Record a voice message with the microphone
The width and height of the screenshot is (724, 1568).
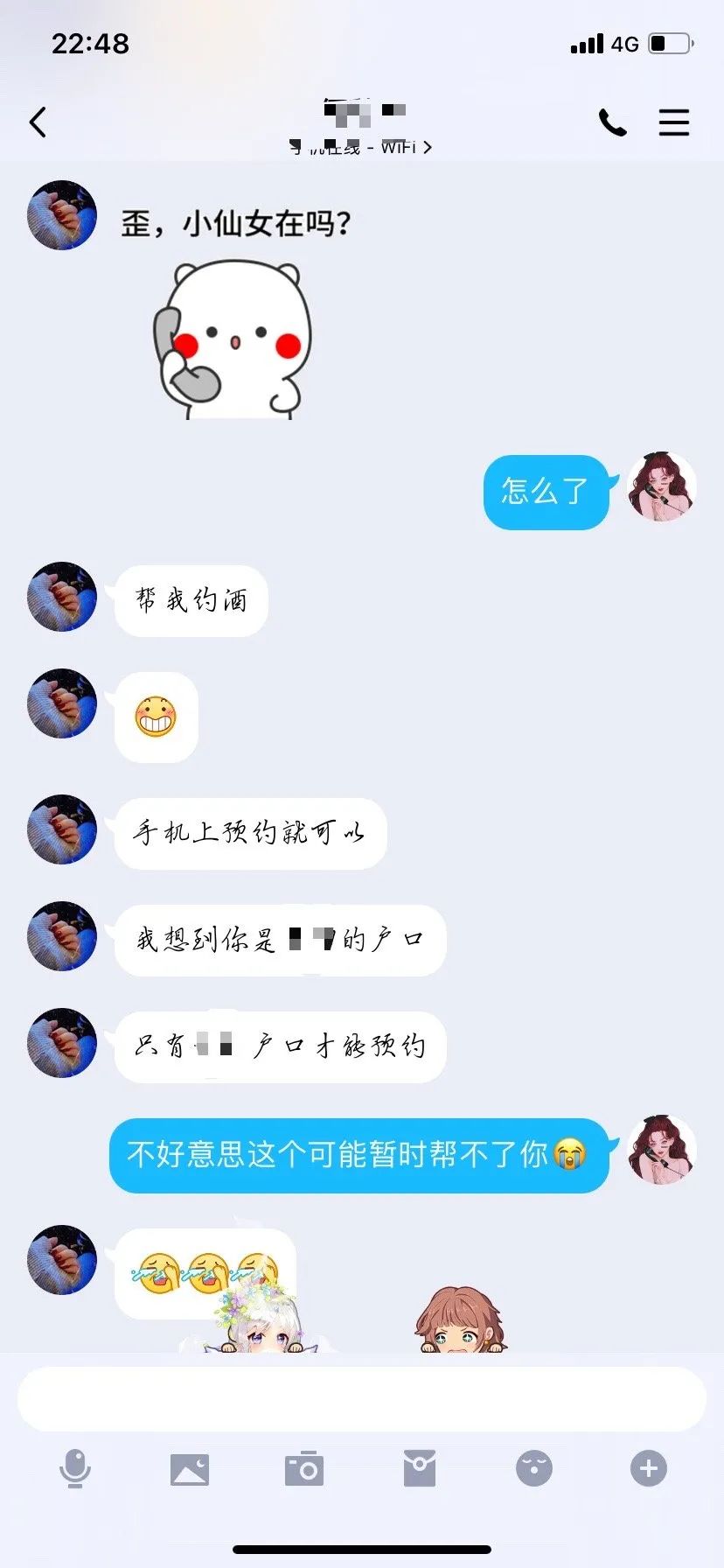75,1469
